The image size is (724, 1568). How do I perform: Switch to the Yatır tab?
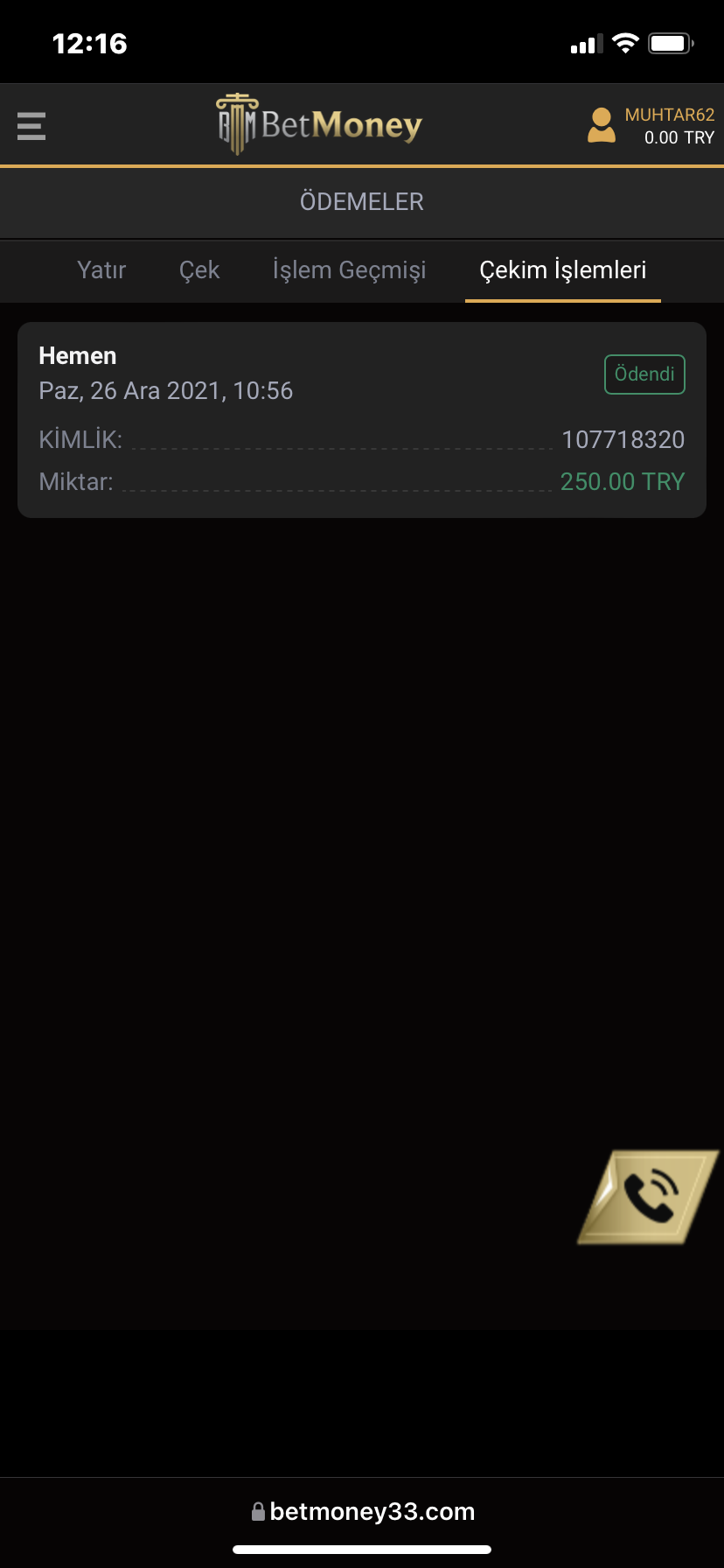101,270
